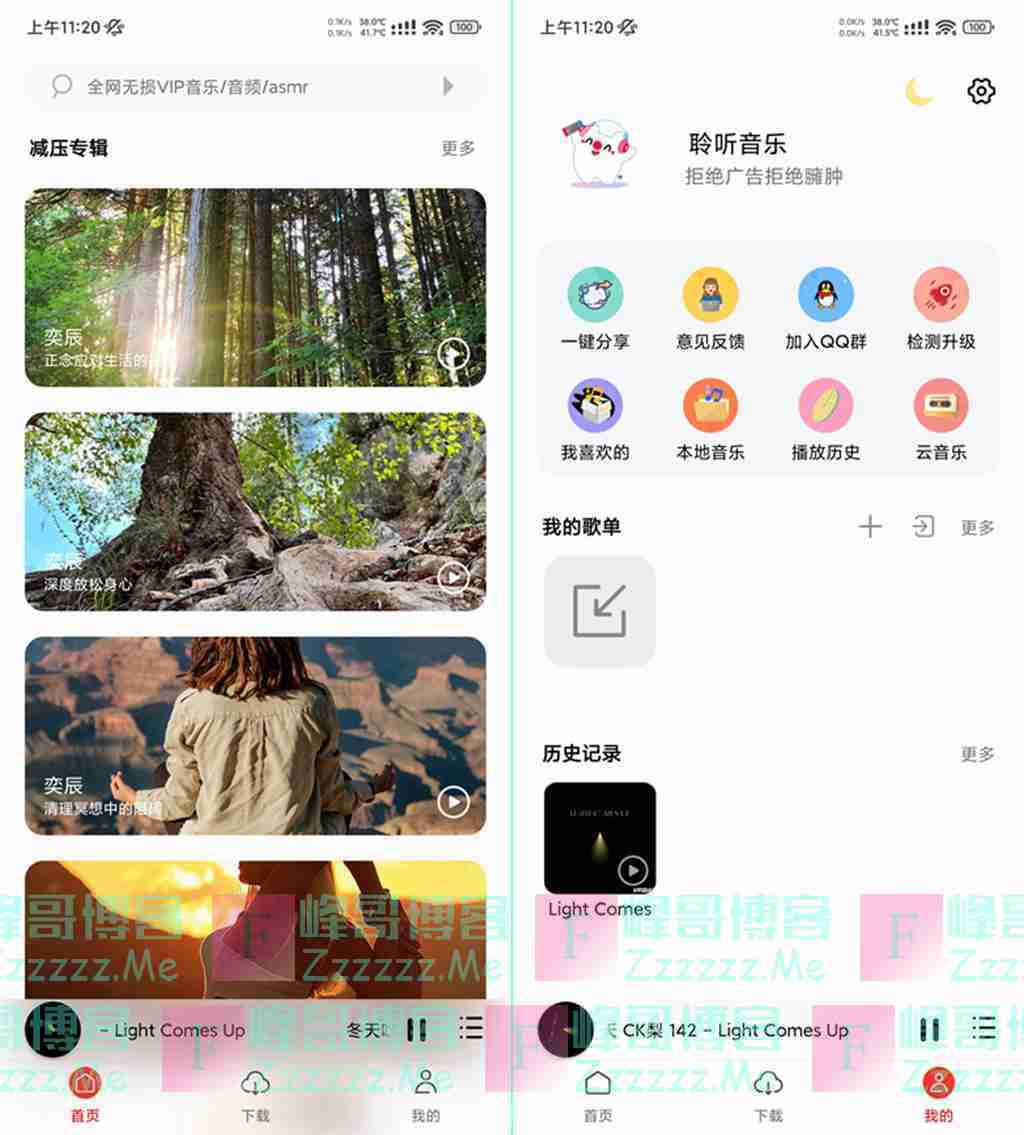
Task: Tap the search box for VIP music/asmr
Action: tap(250, 87)
